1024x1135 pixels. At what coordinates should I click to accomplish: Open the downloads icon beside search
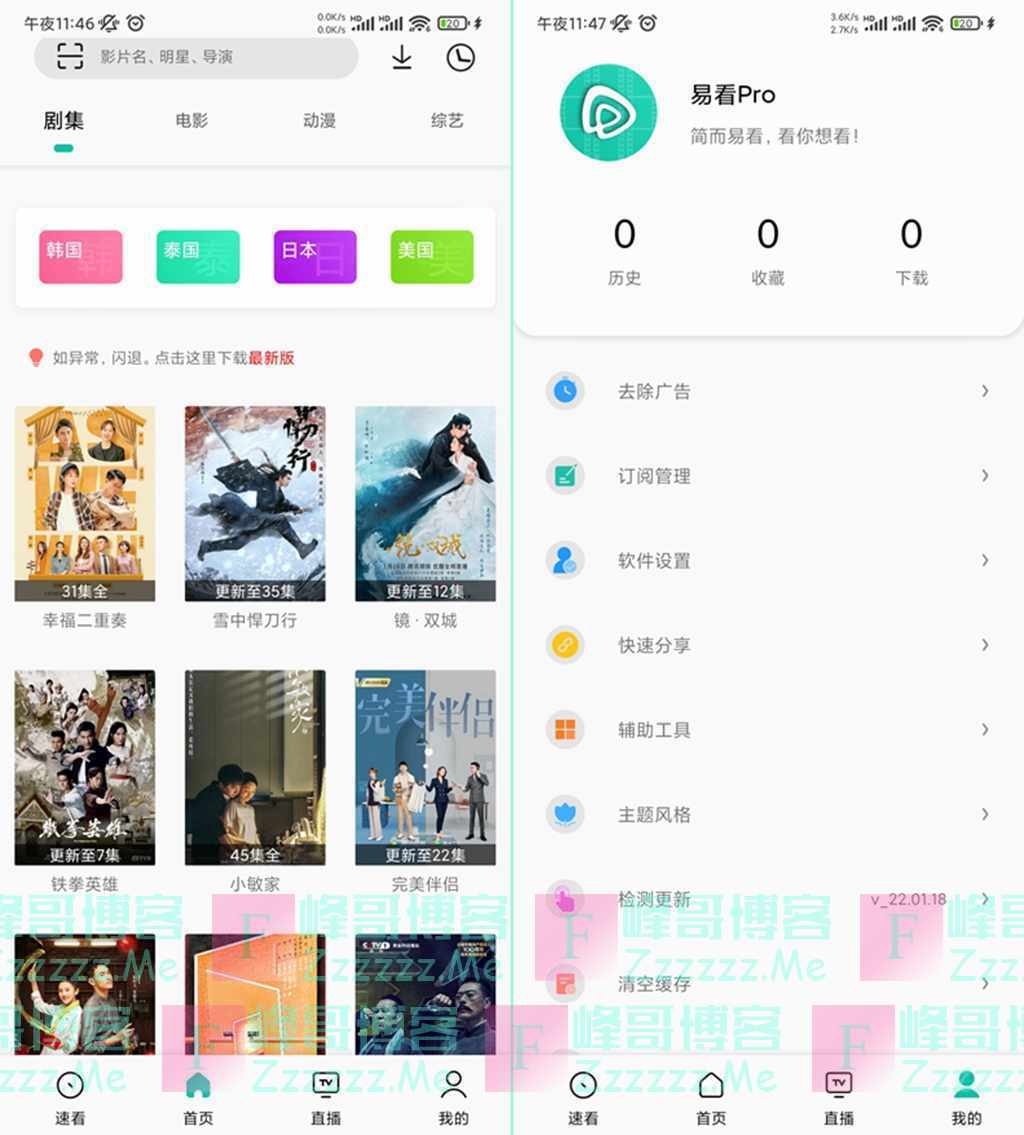(401, 58)
